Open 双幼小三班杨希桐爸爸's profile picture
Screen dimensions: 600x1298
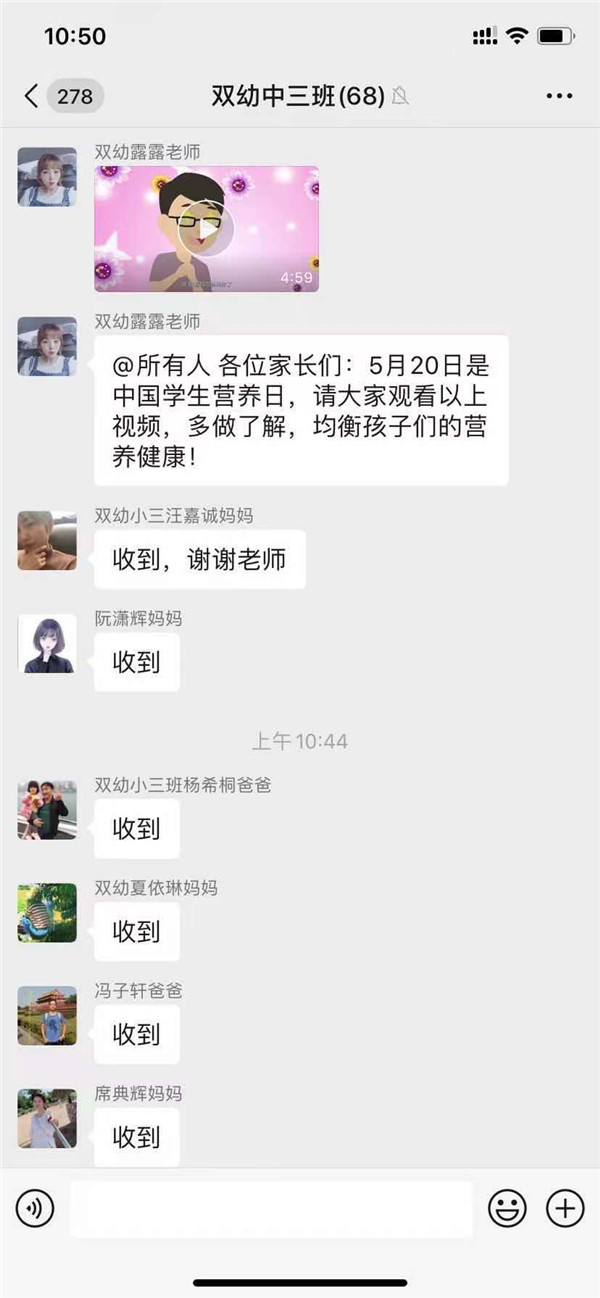click(47, 810)
